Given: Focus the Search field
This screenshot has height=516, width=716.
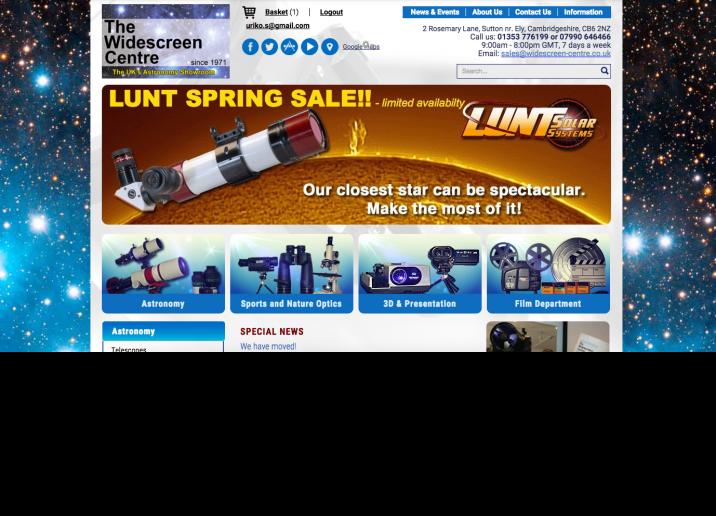Looking at the screenshot, I should point(527,71).
